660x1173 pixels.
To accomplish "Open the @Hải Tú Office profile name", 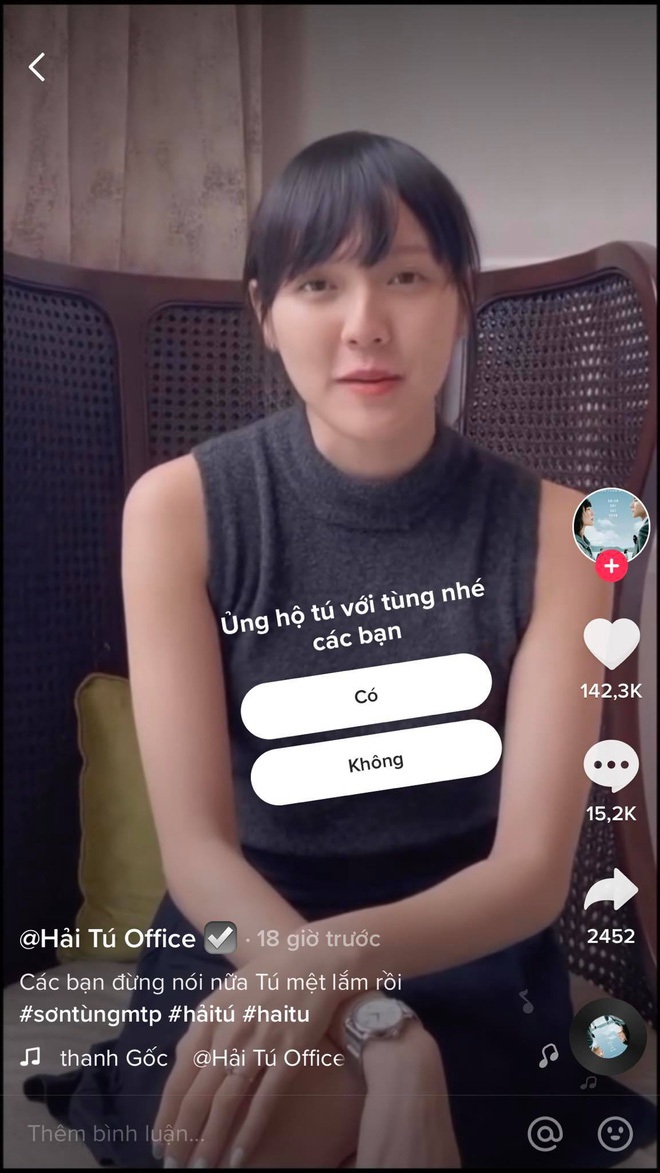I will click(108, 939).
